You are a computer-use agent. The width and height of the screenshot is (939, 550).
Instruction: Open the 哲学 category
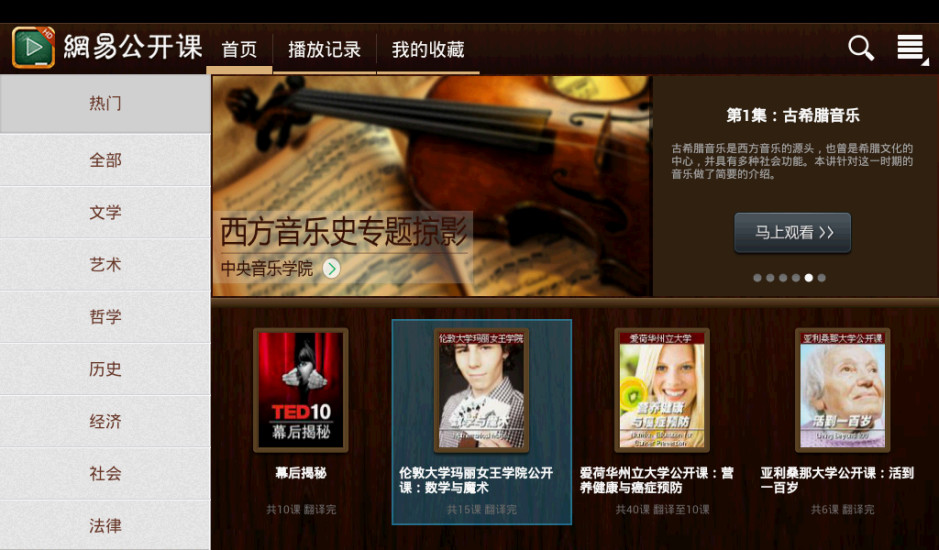coord(105,317)
